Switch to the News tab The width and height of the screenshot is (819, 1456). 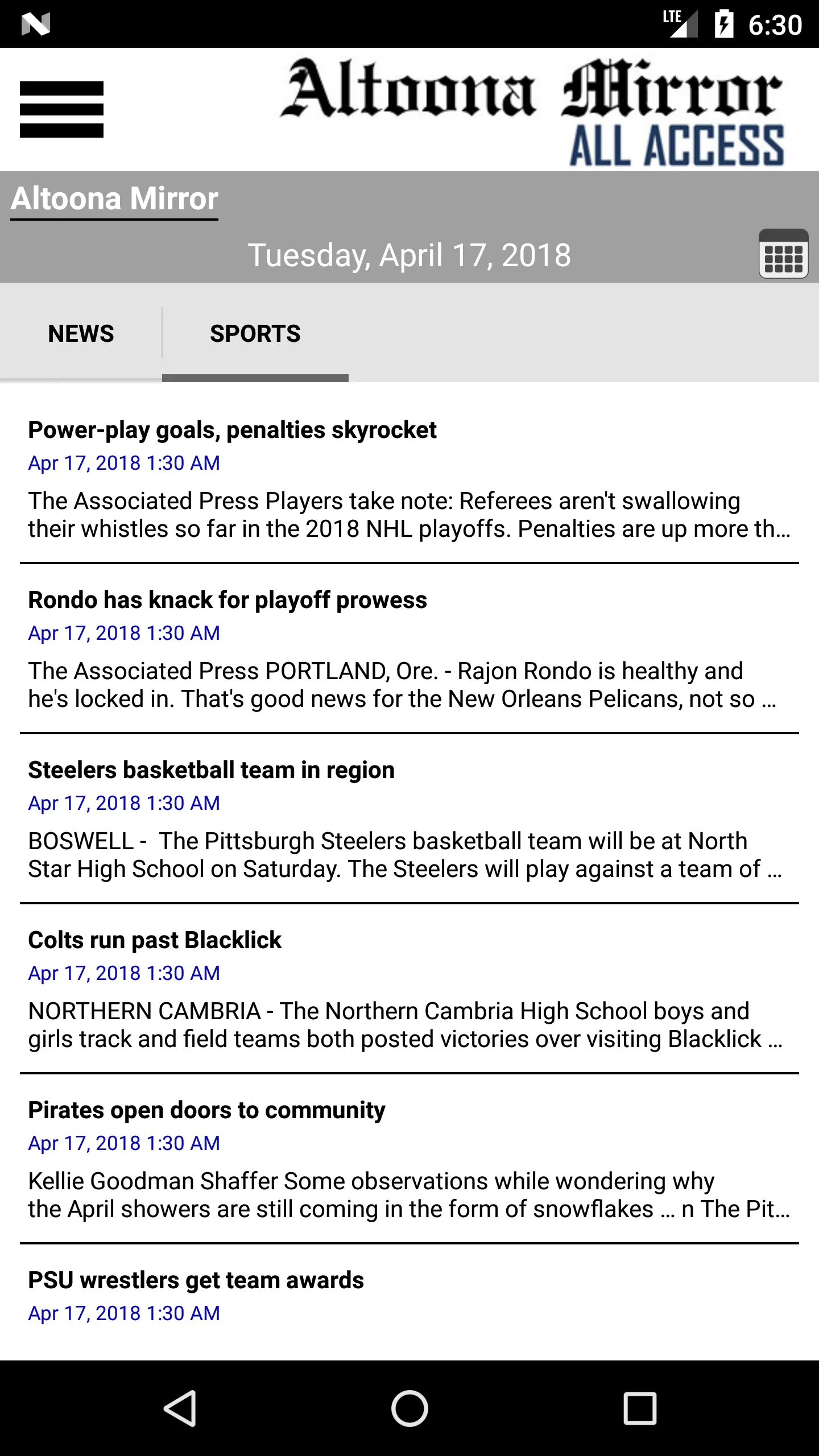pyautogui.click(x=81, y=333)
